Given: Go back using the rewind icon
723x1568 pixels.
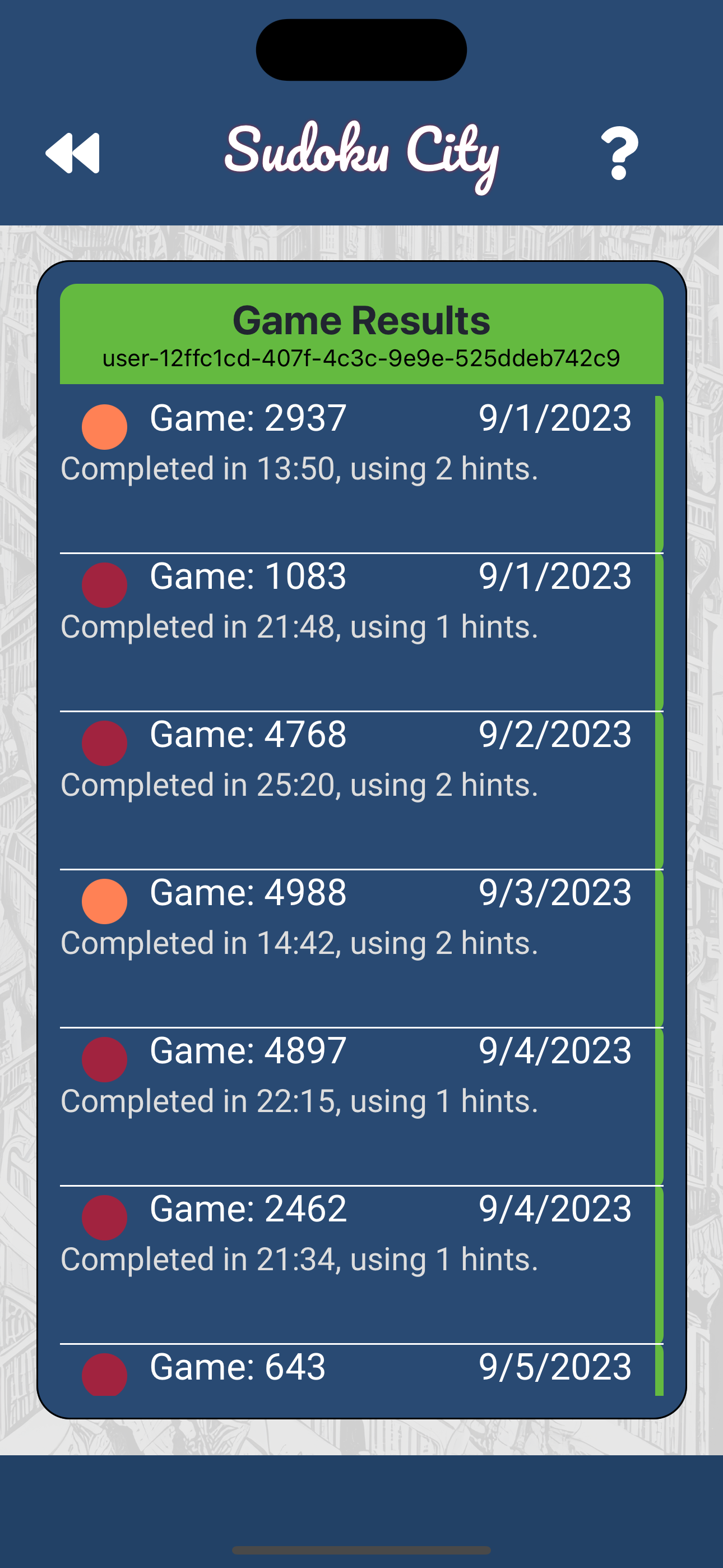Looking at the screenshot, I should (x=72, y=153).
